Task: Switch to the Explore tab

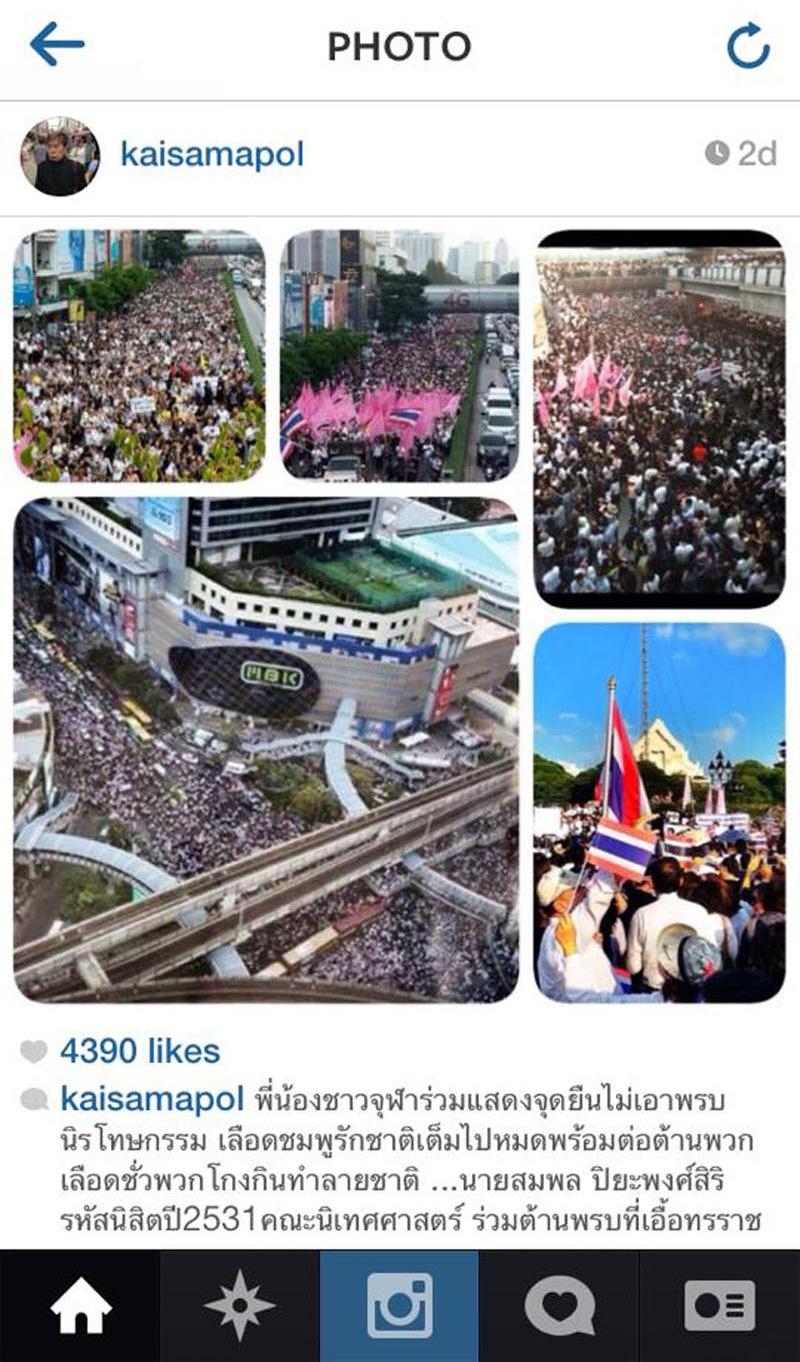Action: pos(239,1306)
